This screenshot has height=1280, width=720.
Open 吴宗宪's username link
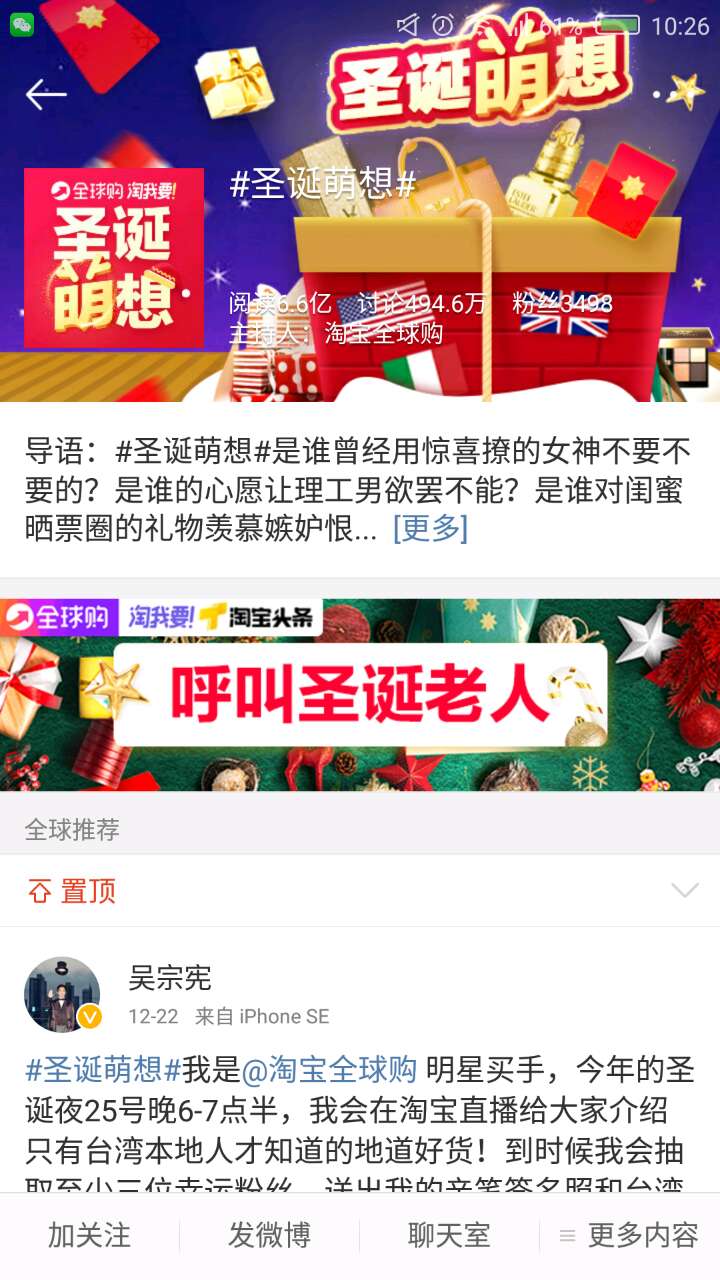coord(170,978)
